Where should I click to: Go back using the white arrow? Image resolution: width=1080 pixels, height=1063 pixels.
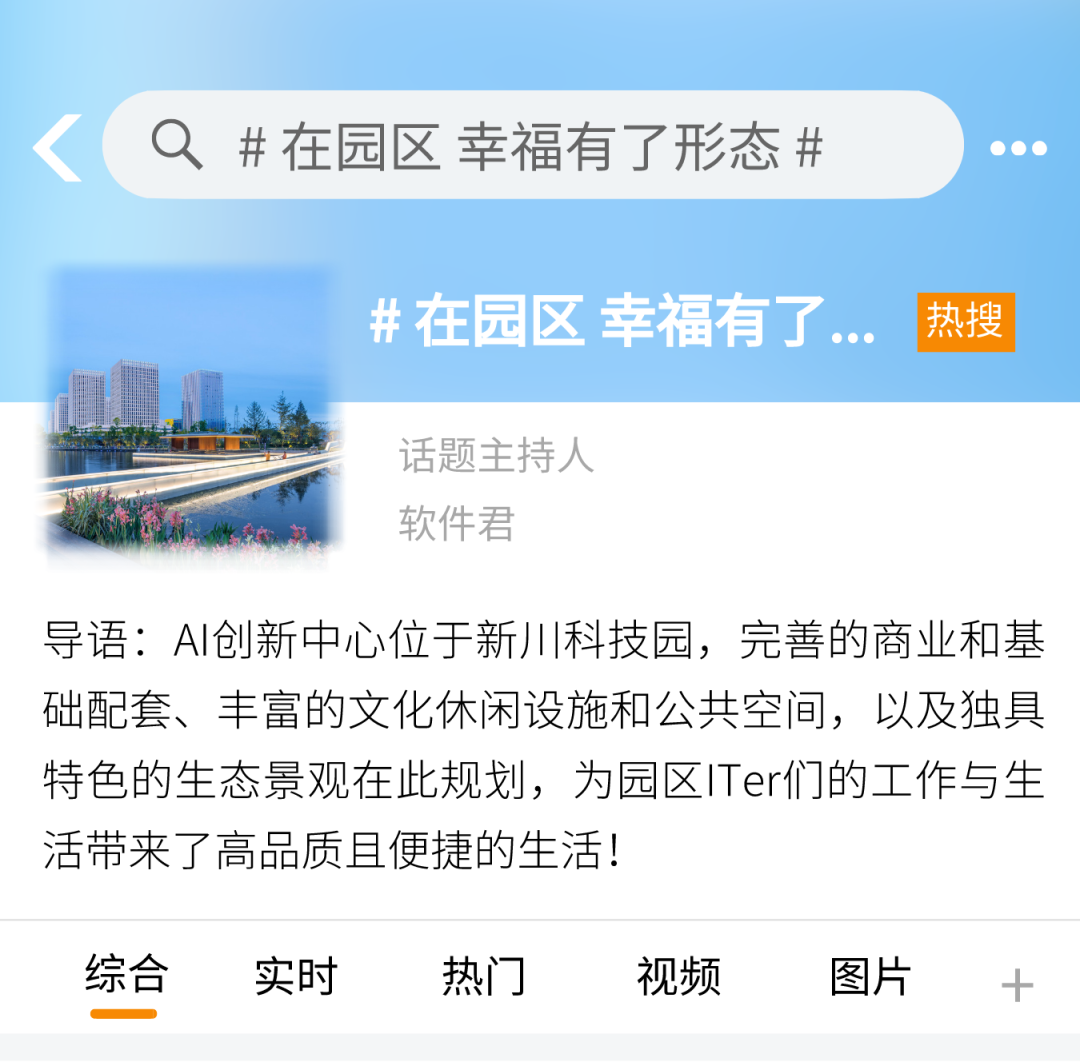point(58,148)
